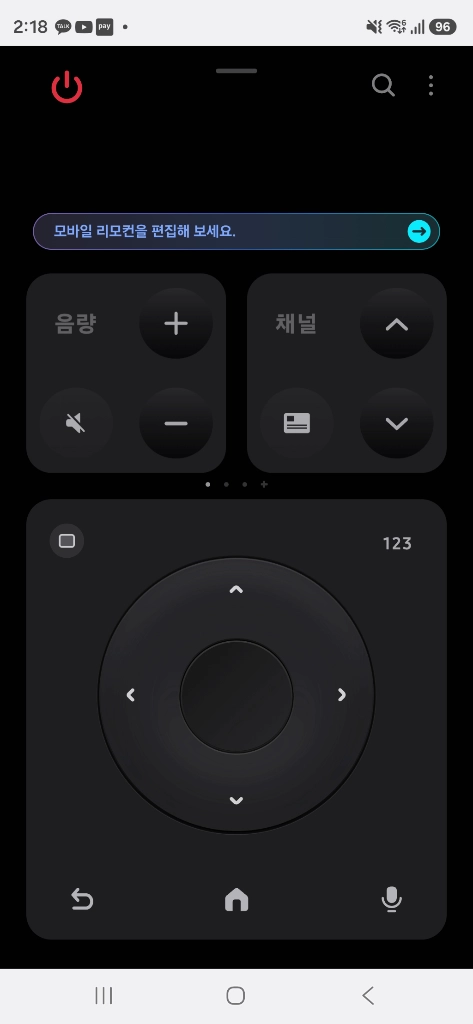Move left on the directional pad

click(131, 695)
